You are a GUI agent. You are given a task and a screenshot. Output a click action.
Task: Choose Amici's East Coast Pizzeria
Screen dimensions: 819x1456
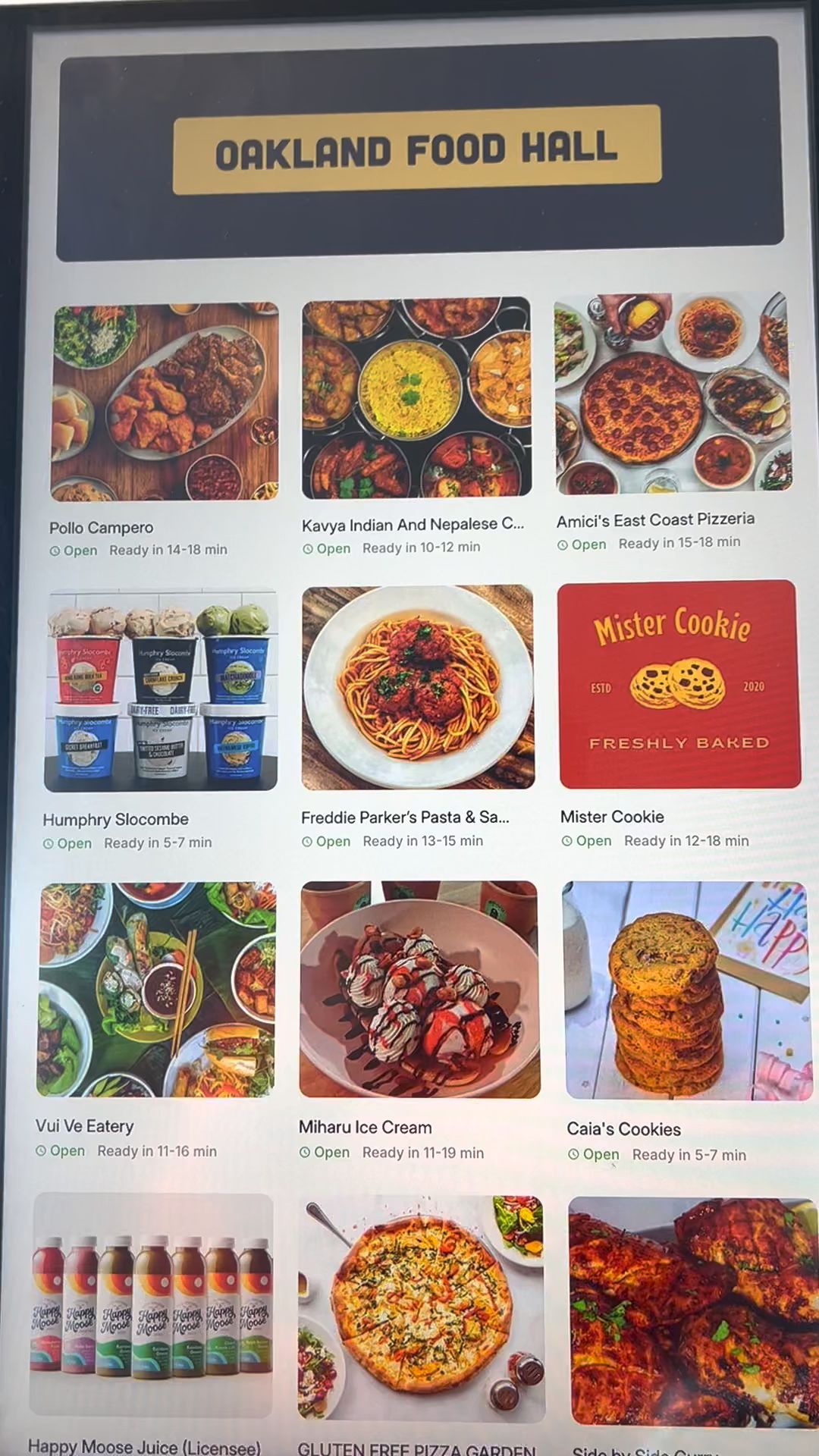pyautogui.click(x=672, y=393)
